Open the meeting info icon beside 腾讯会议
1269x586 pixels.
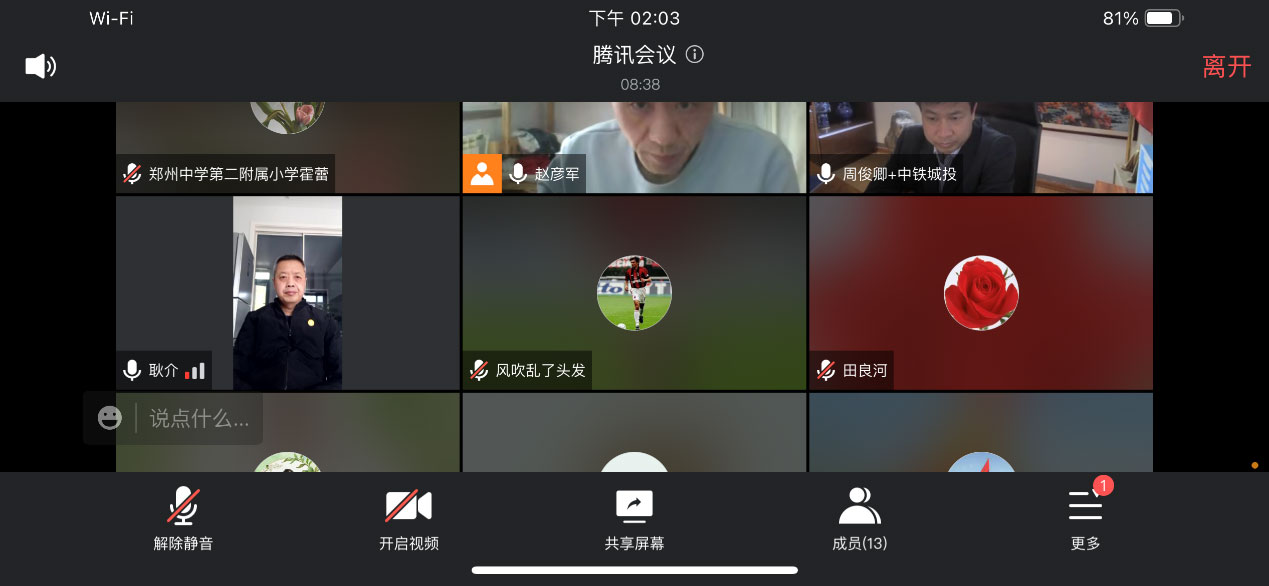pyautogui.click(x=695, y=54)
